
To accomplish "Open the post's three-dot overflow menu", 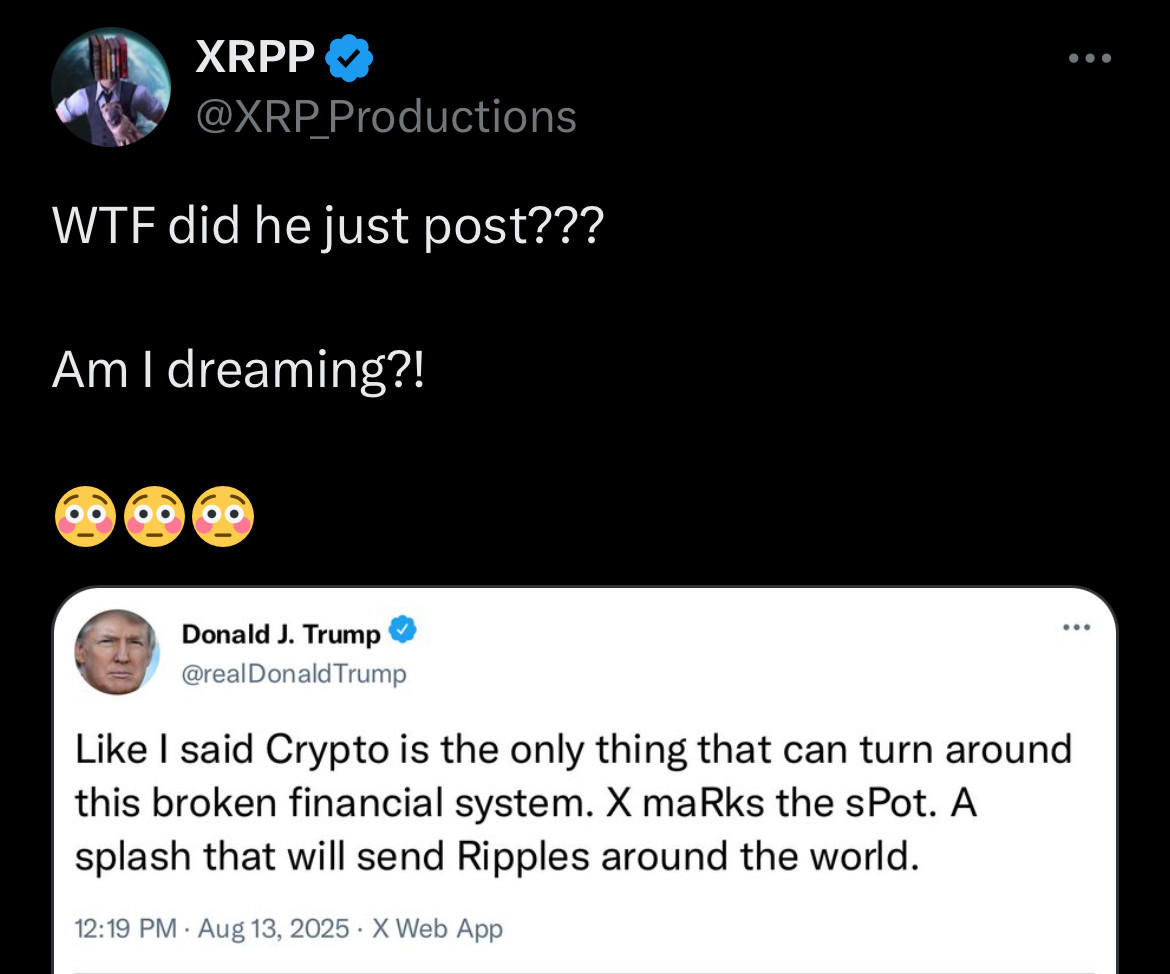I will [1089, 59].
